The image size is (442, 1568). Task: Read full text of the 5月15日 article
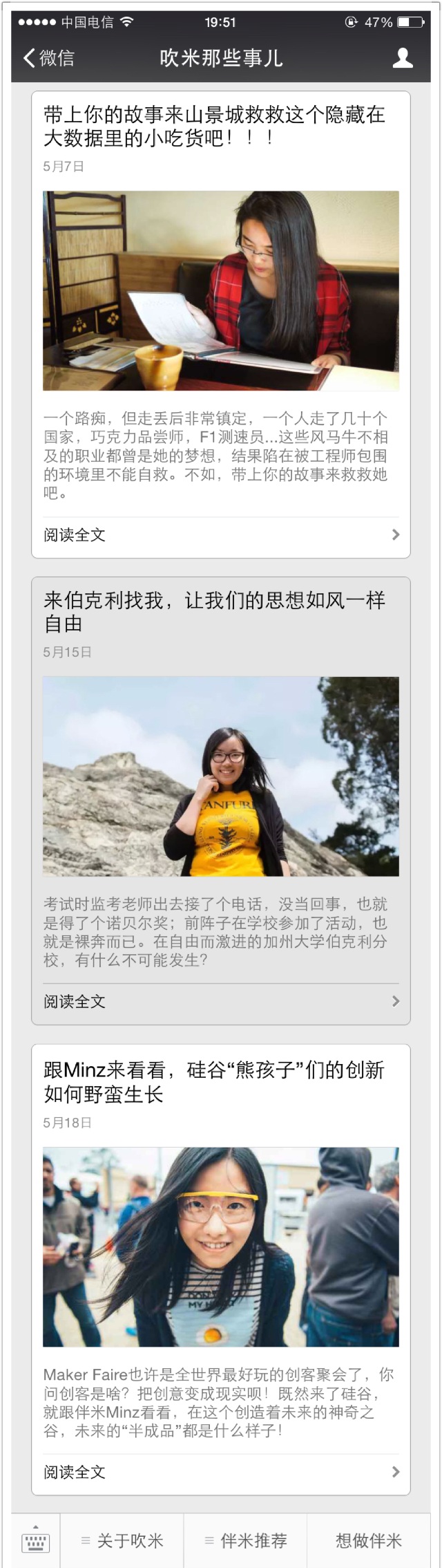[220, 1001]
